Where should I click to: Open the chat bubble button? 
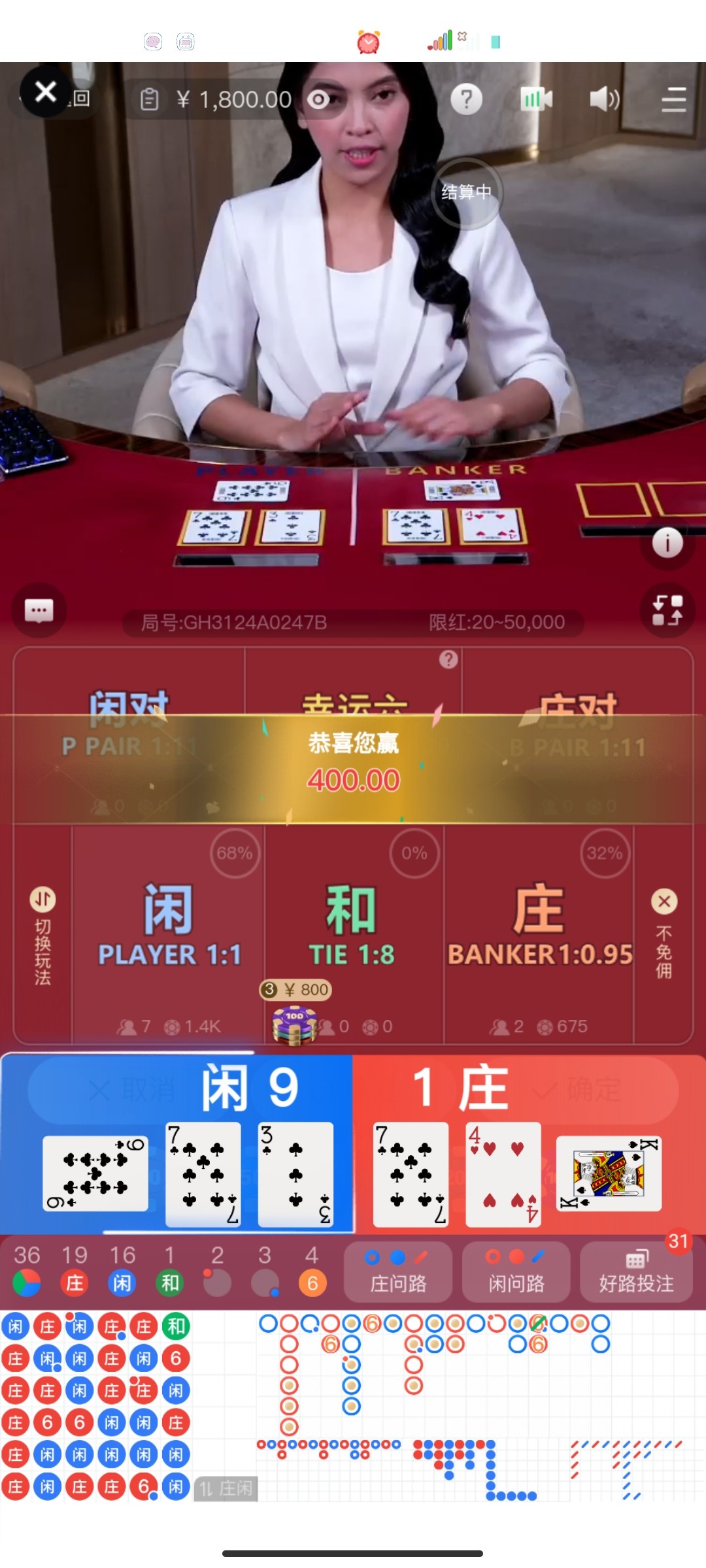click(x=39, y=611)
